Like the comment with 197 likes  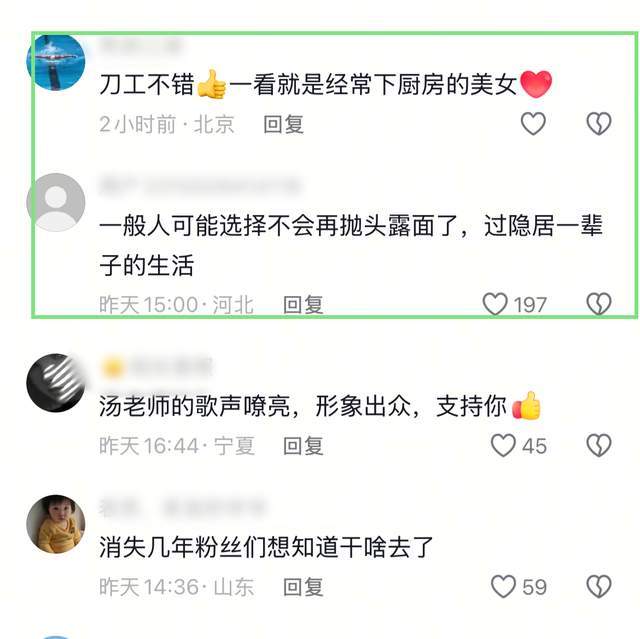point(496,304)
